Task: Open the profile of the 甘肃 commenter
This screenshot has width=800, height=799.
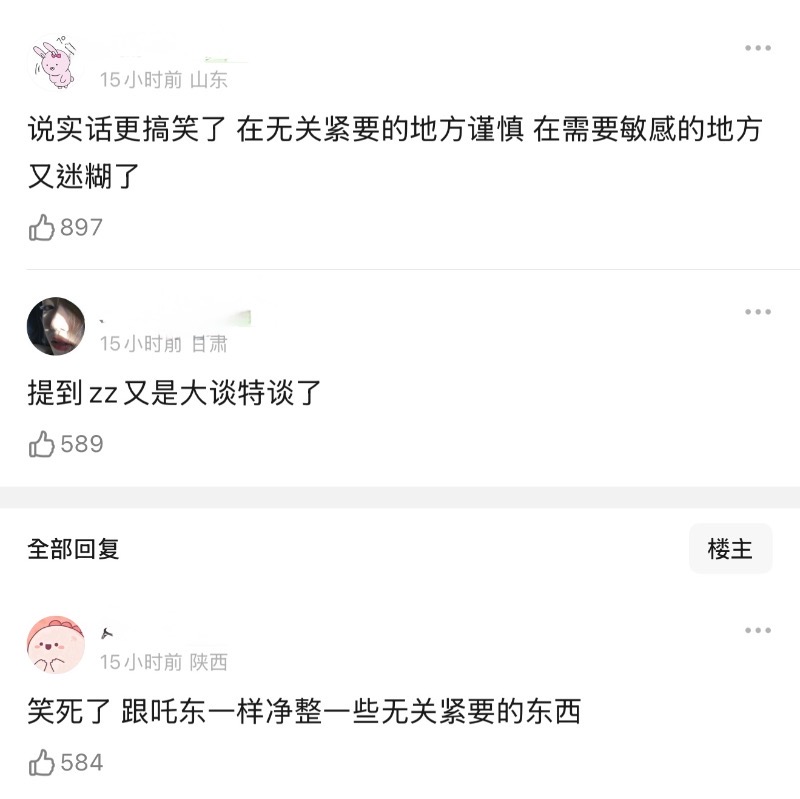Action: tap(55, 326)
